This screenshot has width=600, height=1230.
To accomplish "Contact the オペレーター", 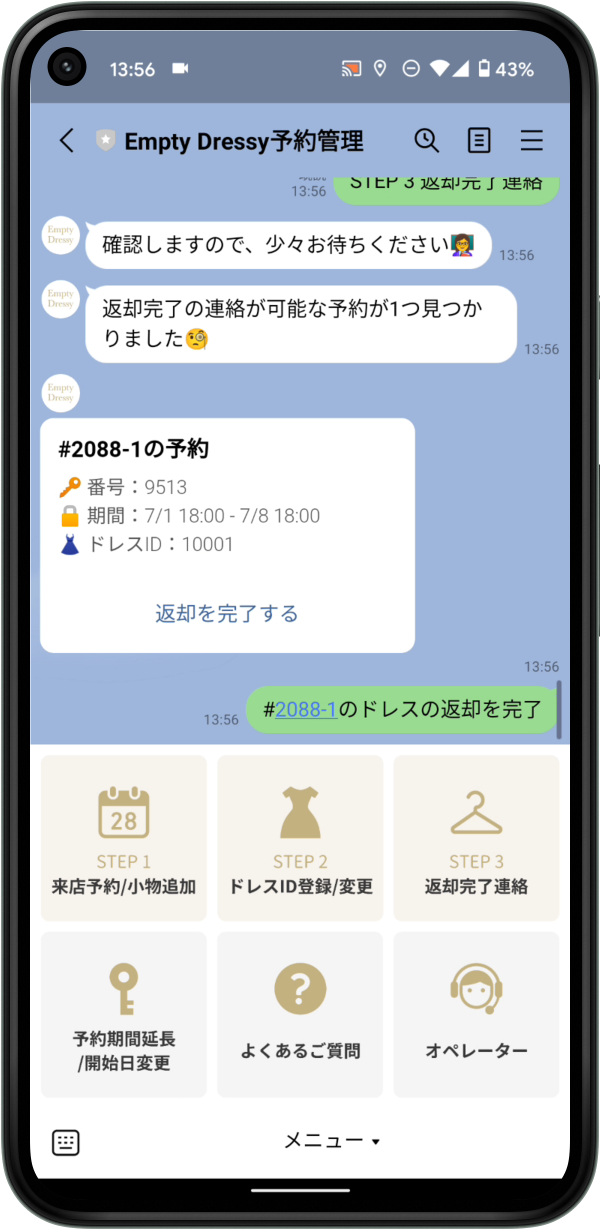I will 476,1015.
